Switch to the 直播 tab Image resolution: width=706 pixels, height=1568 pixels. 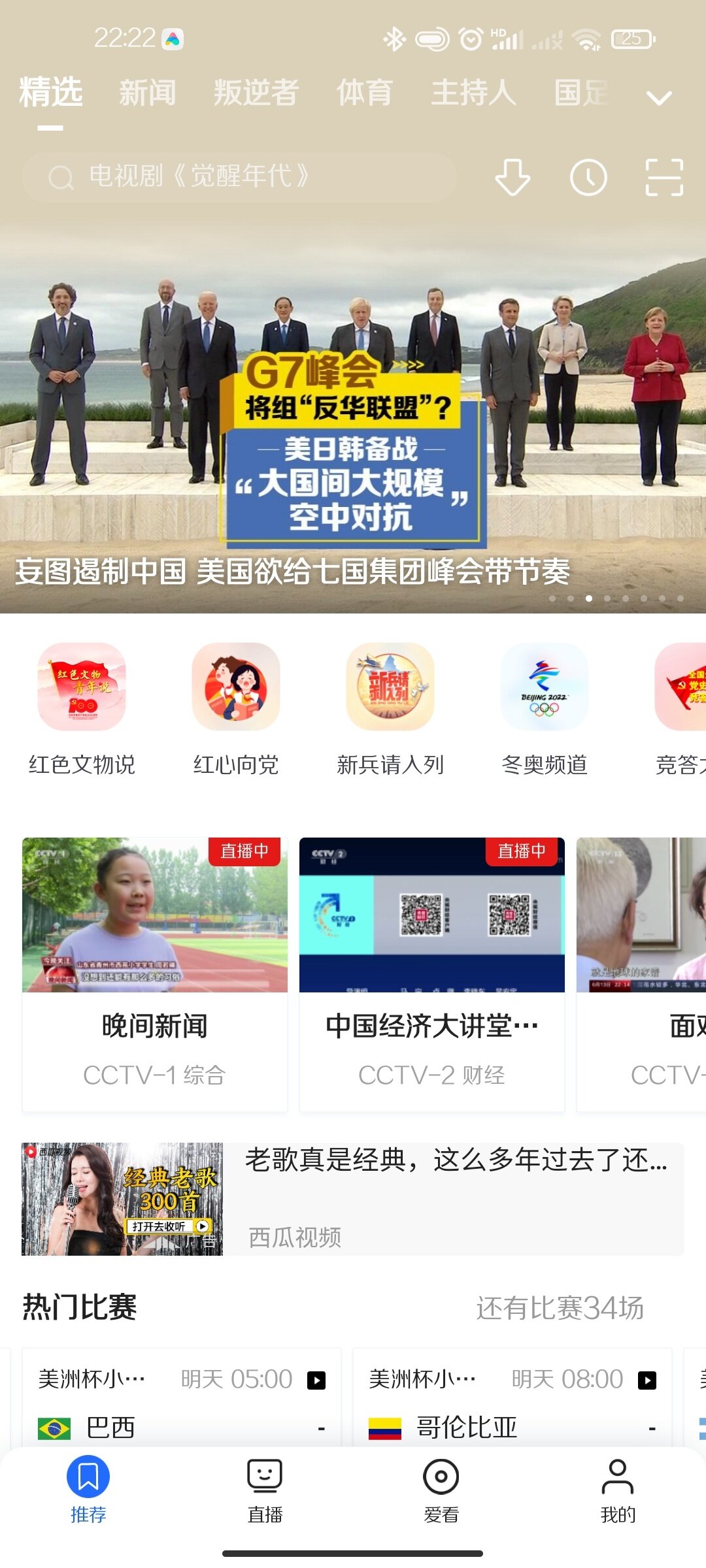pyautogui.click(x=265, y=1491)
